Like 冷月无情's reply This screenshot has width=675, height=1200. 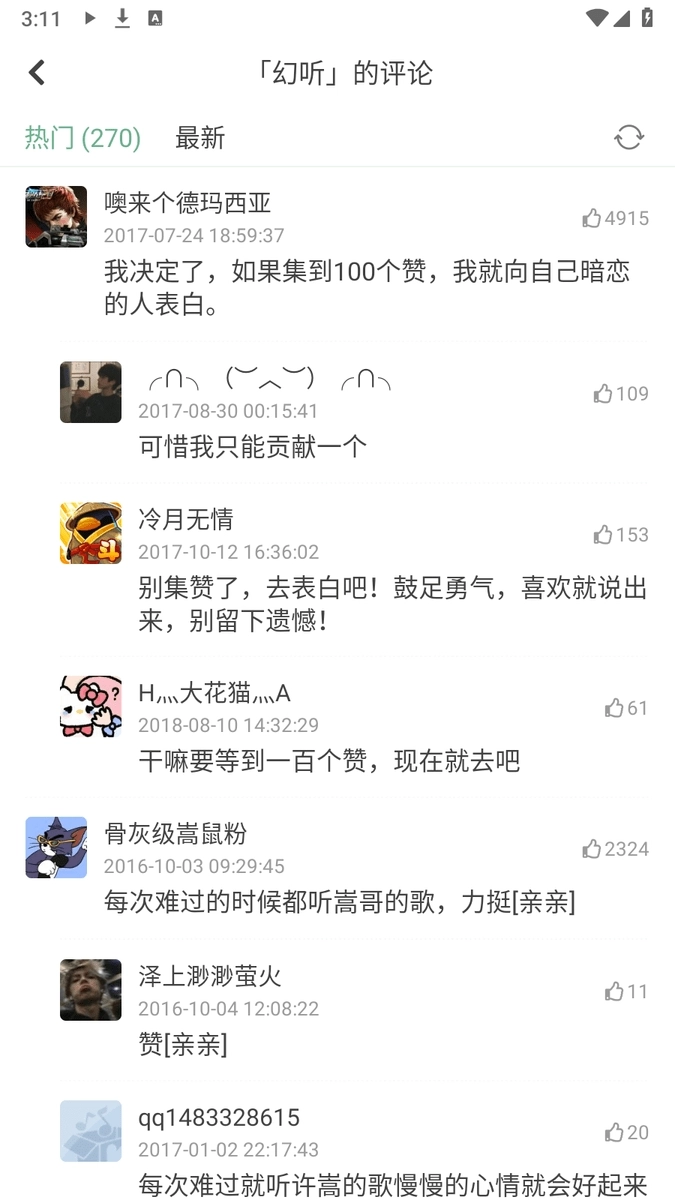coord(603,535)
